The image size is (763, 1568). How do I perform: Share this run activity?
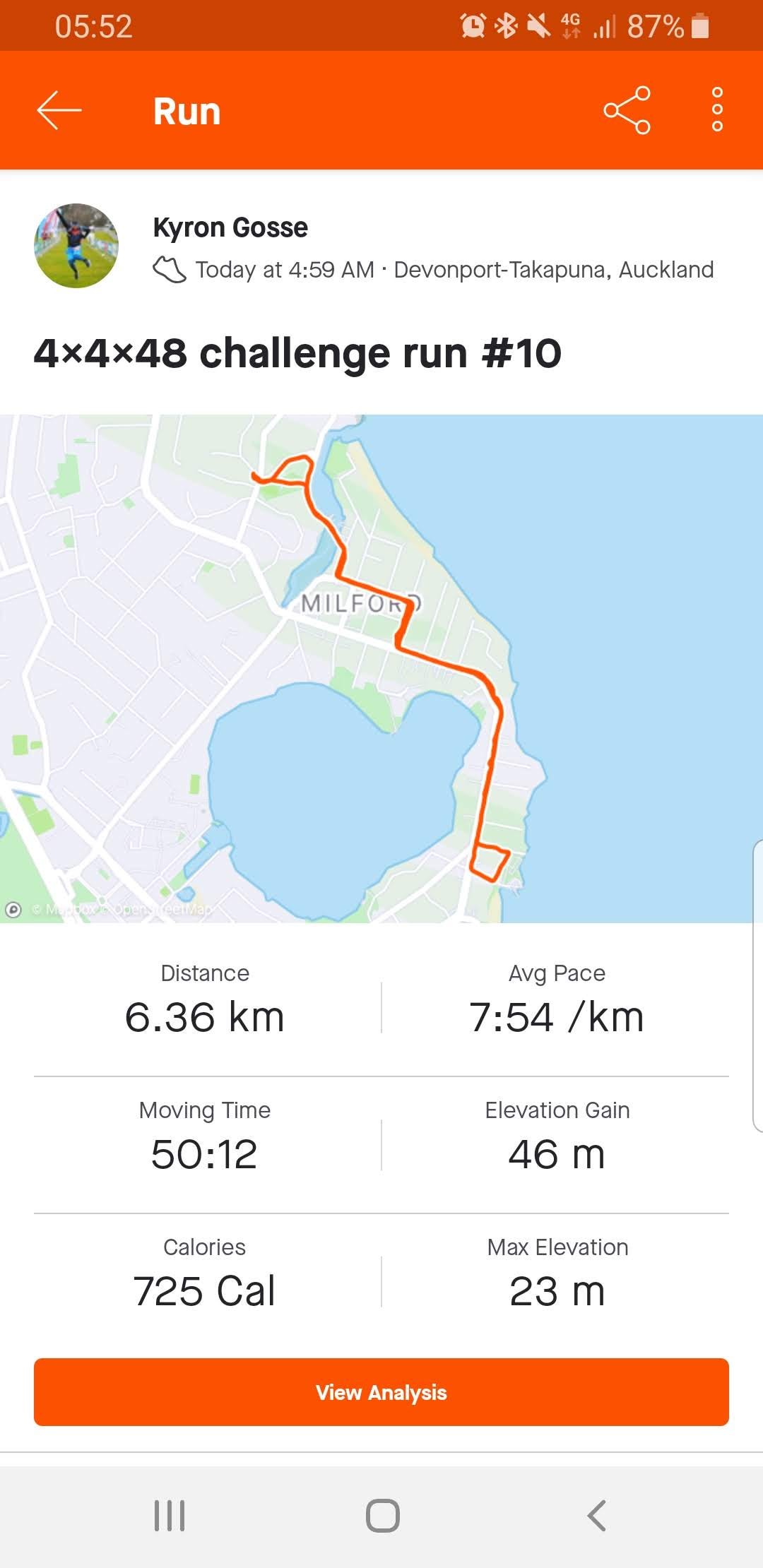pyautogui.click(x=627, y=110)
